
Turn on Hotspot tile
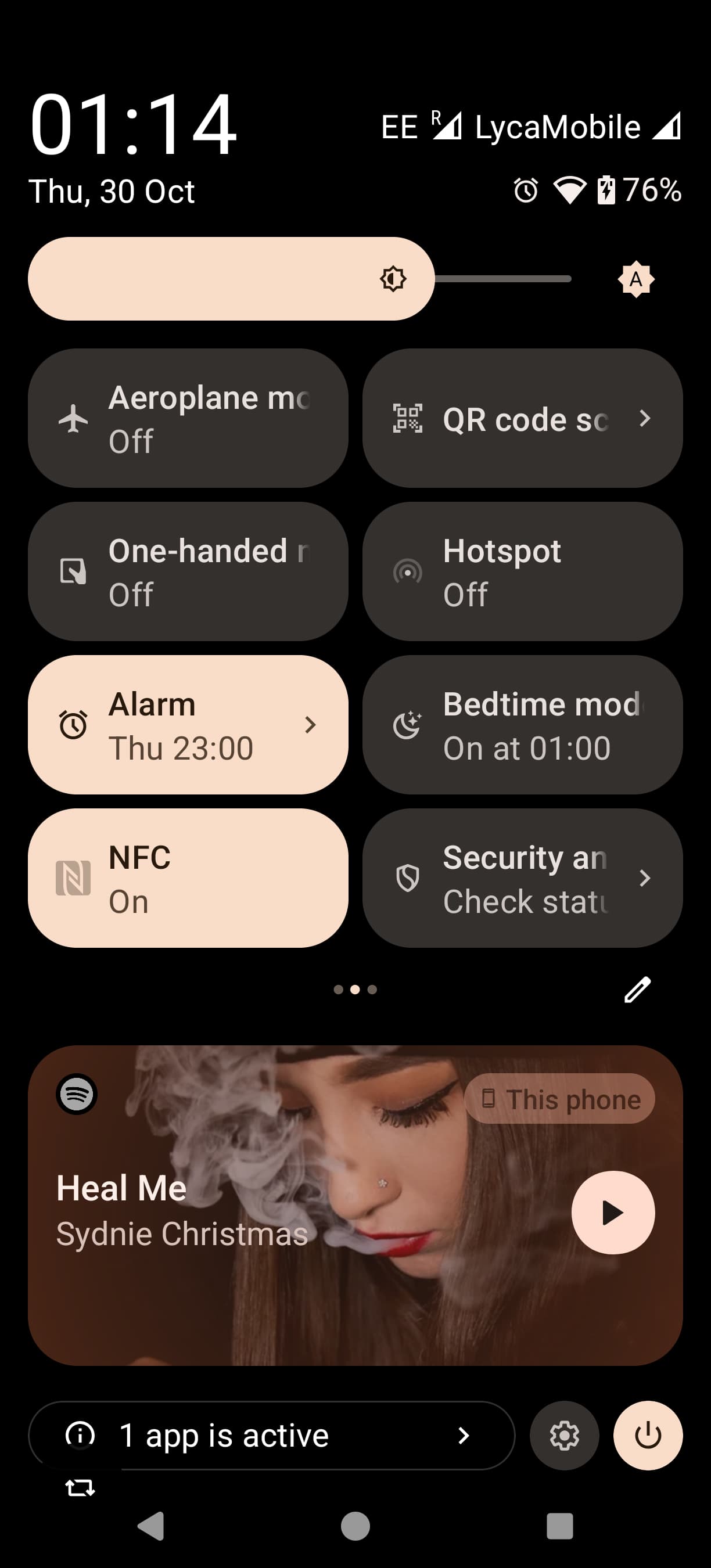pos(522,571)
